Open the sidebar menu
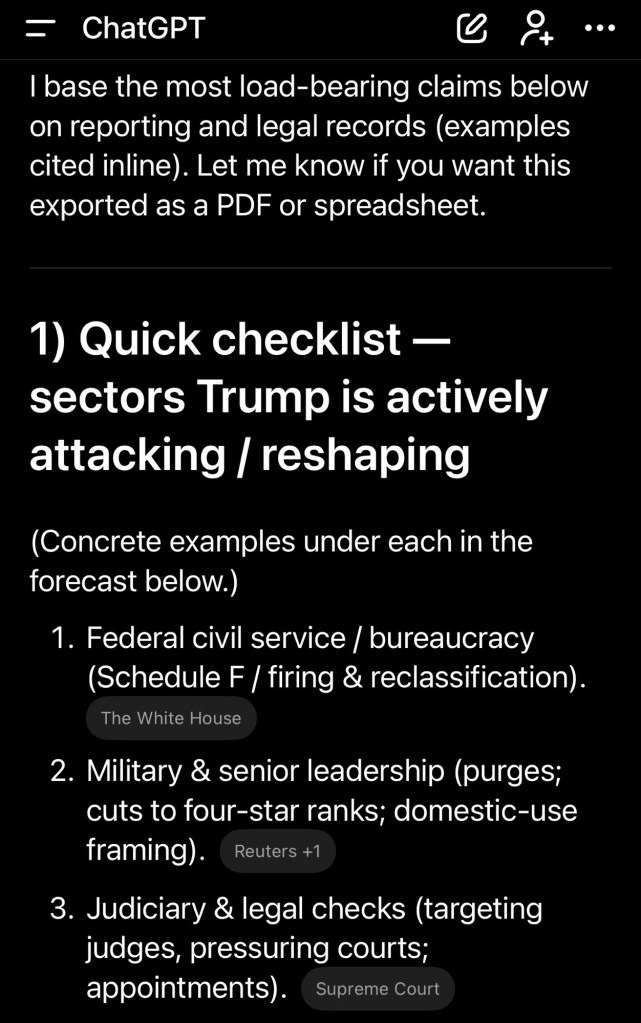 click(41, 28)
